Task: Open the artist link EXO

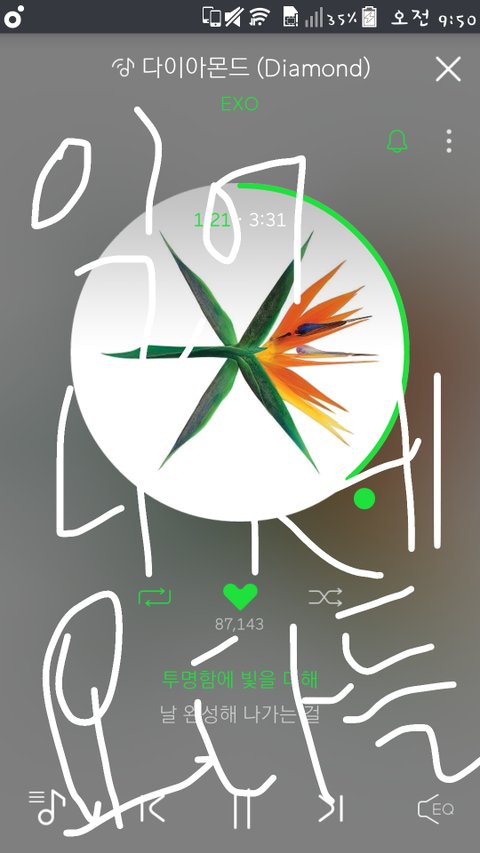Action: (x=239, y=103)
